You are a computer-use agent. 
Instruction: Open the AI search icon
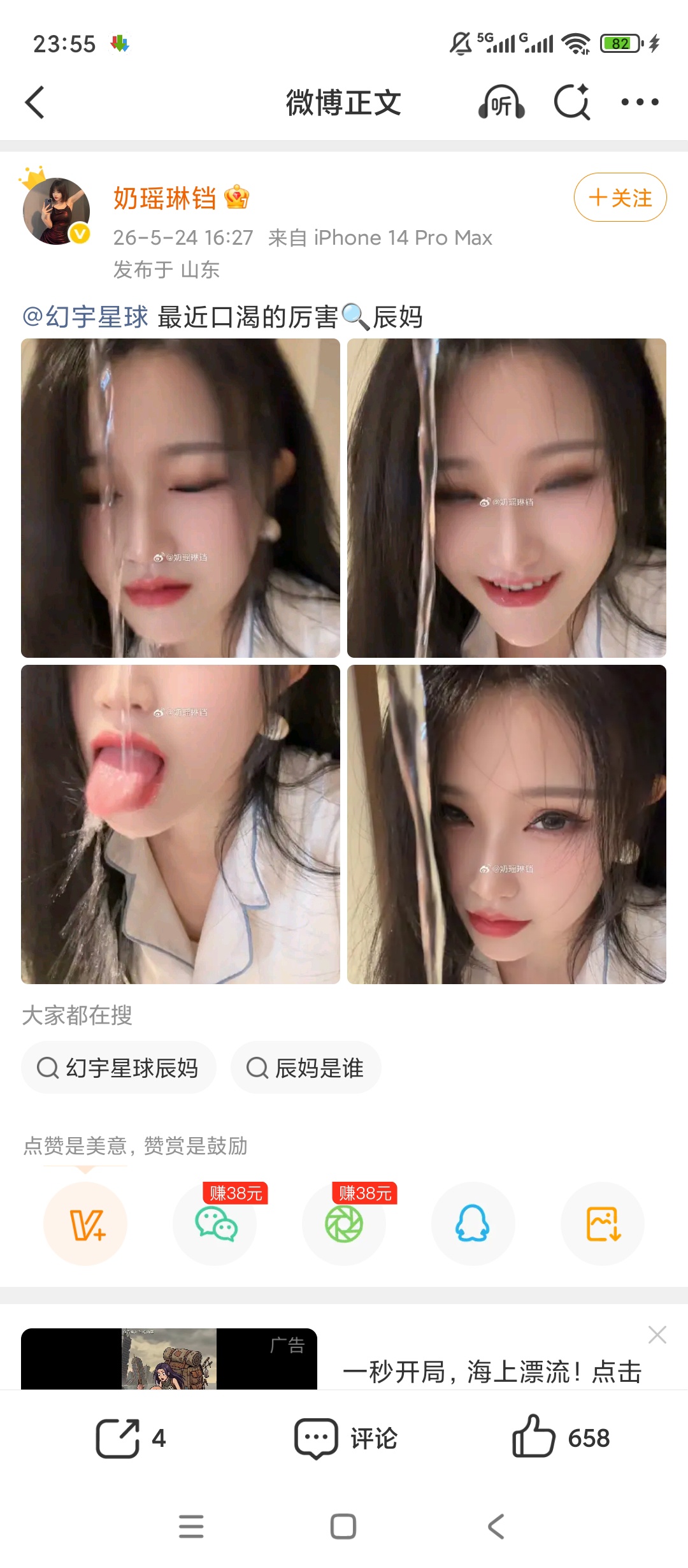point(572,102)
